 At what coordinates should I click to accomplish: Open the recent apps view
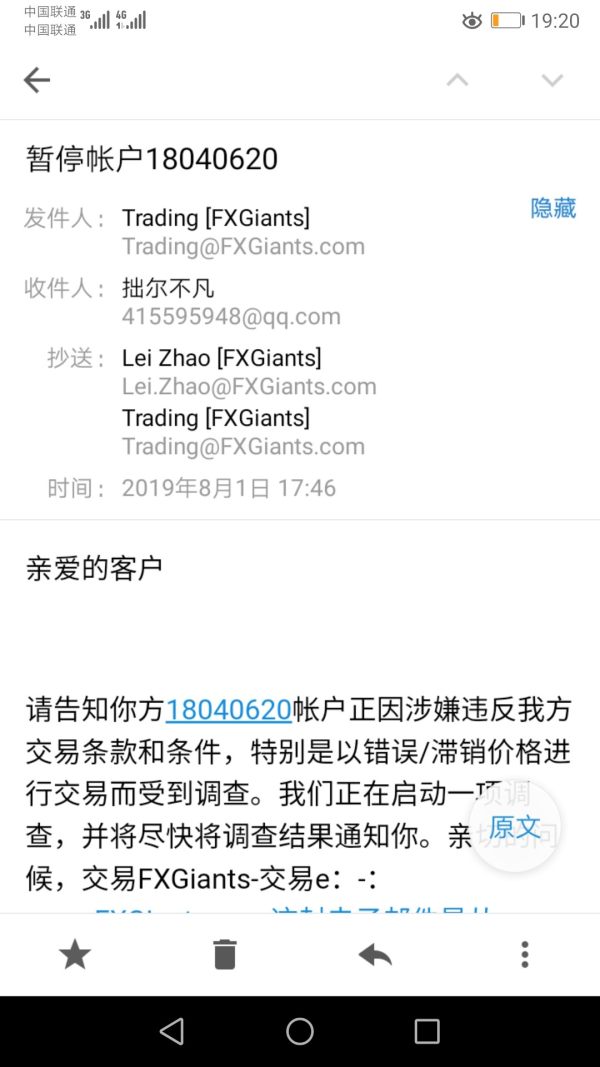[427, 1031]
